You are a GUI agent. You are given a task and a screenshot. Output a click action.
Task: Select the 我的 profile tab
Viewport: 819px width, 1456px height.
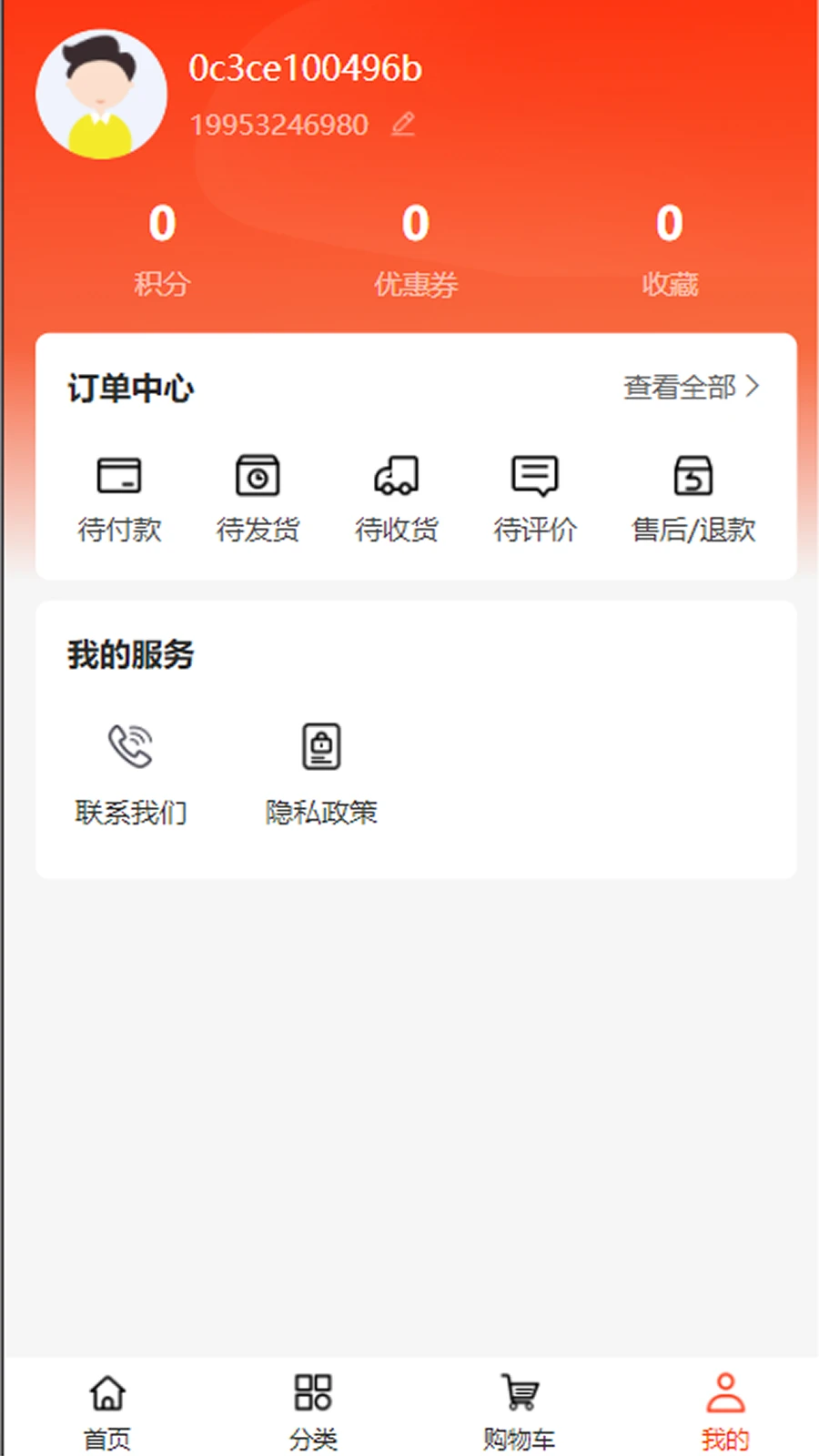click(725, 1406)
